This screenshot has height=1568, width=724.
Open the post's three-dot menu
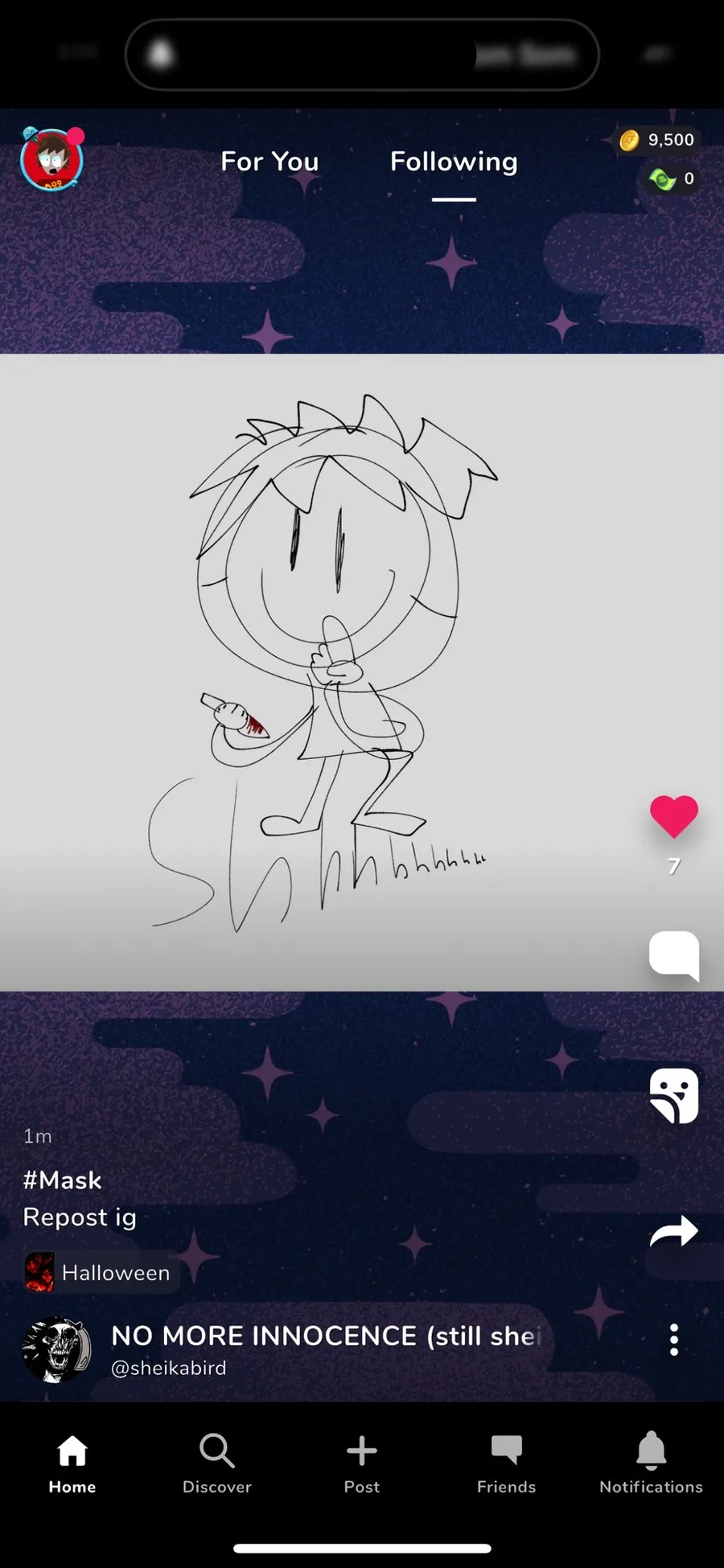673,1340
